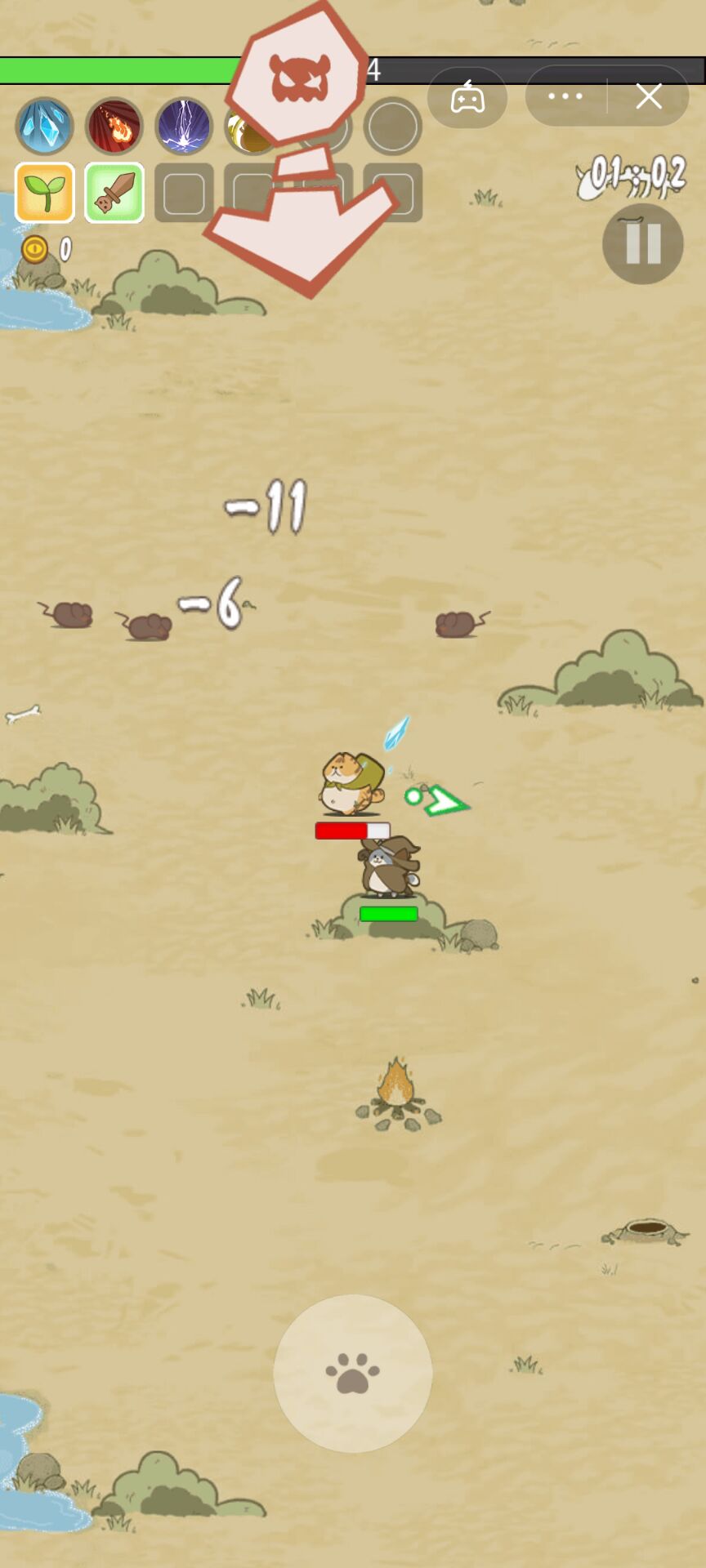
Task: Select the green sprout item
Action: [x=45, y=193]
